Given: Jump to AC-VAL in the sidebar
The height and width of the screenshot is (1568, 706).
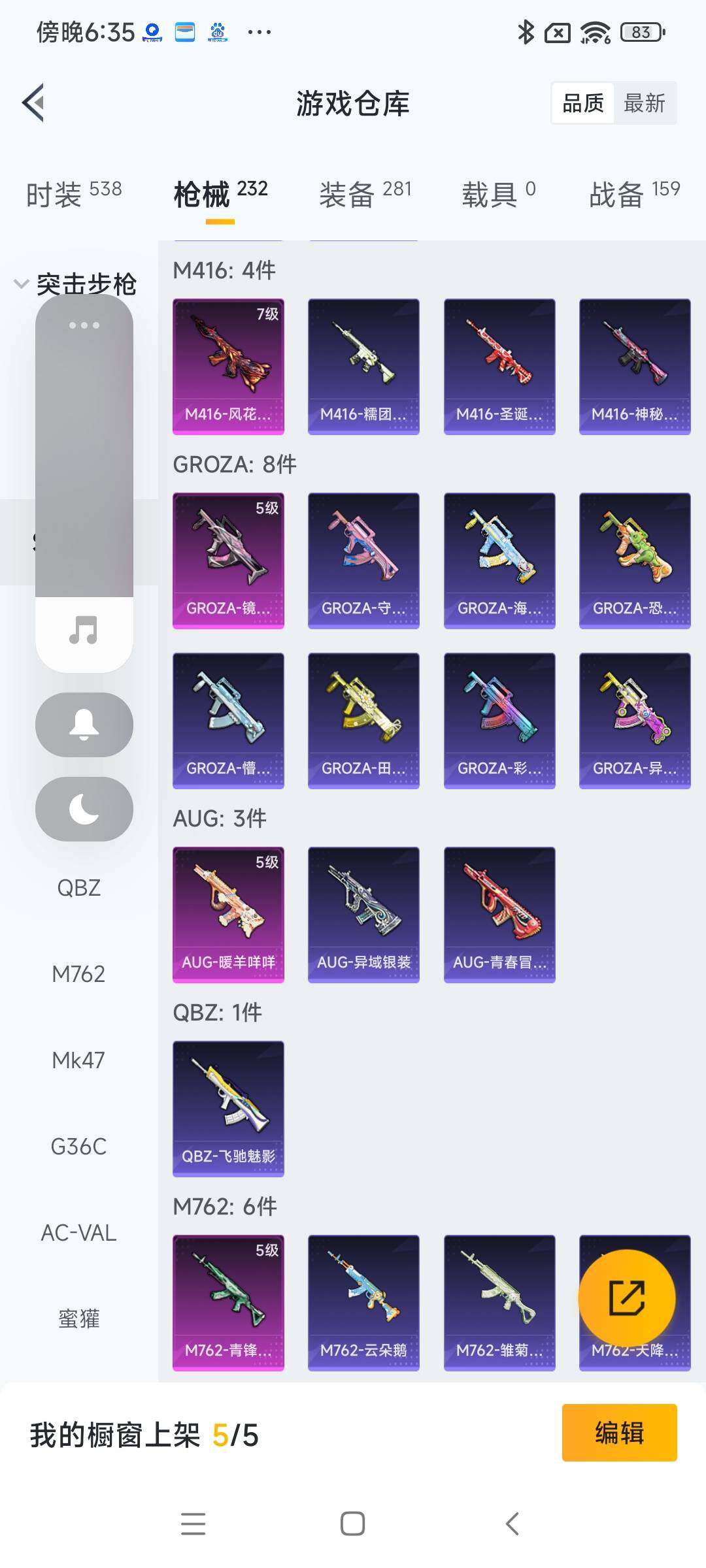Looking at the screenshot, I should (78, 1233).
